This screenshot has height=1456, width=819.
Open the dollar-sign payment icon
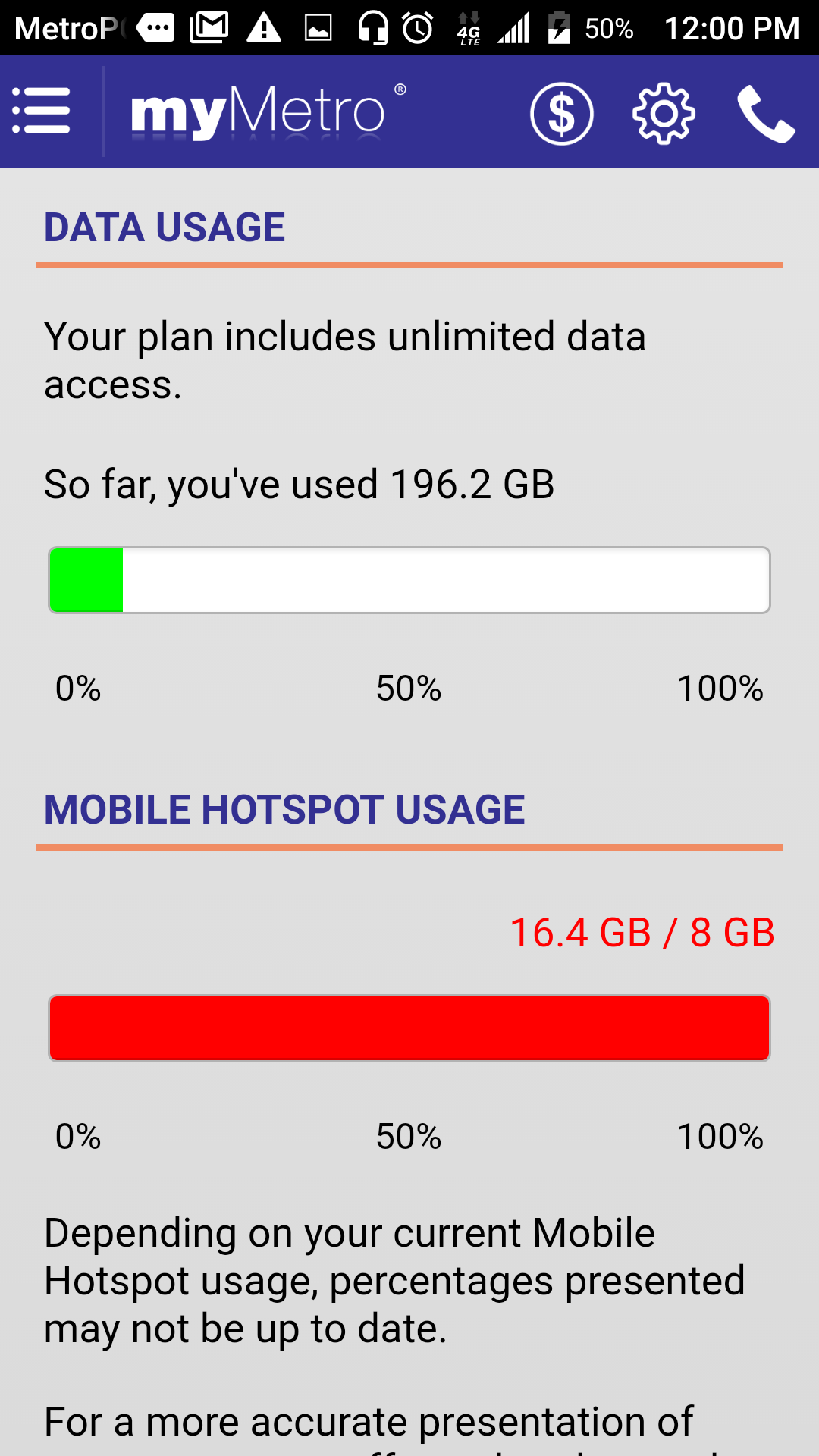561,114
